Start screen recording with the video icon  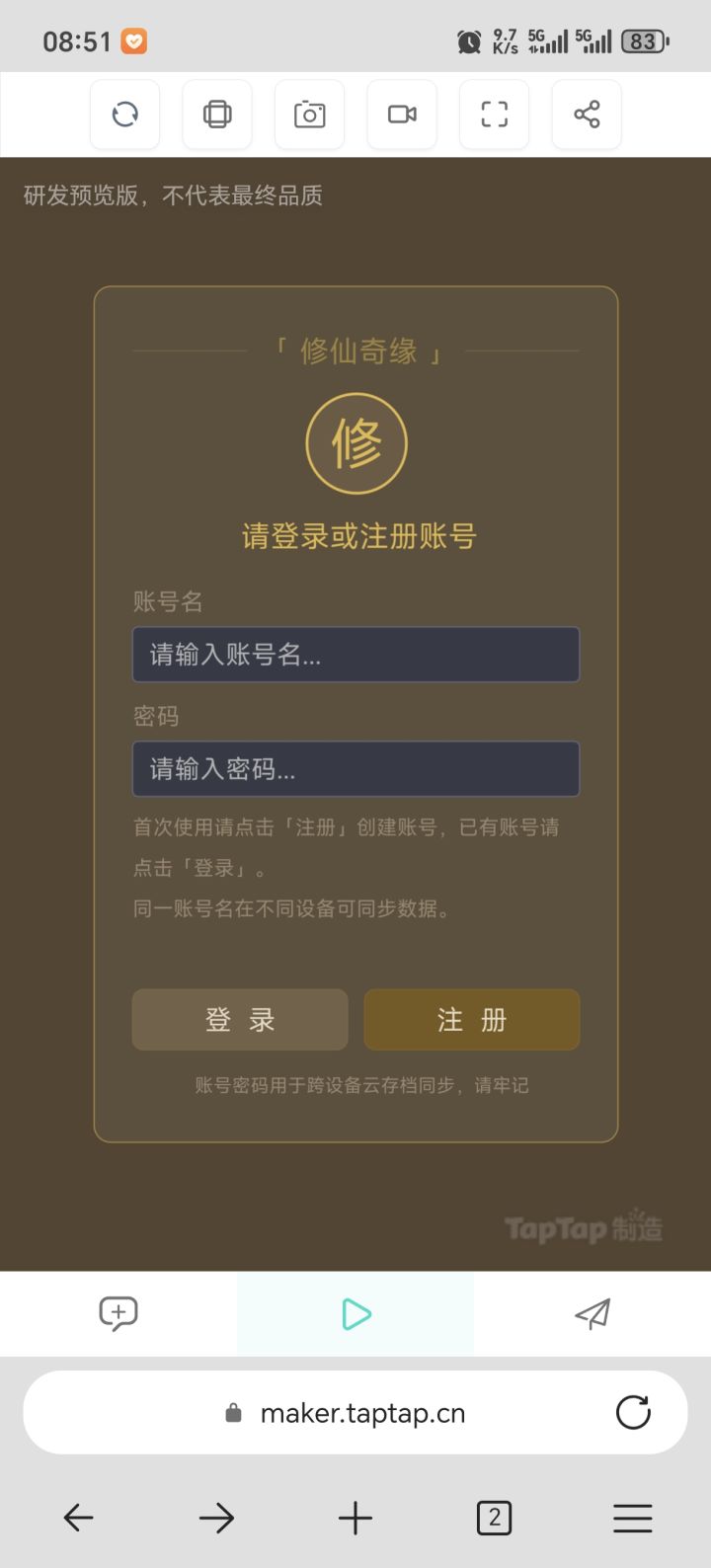pyautogui.click(x=402, y=114)
